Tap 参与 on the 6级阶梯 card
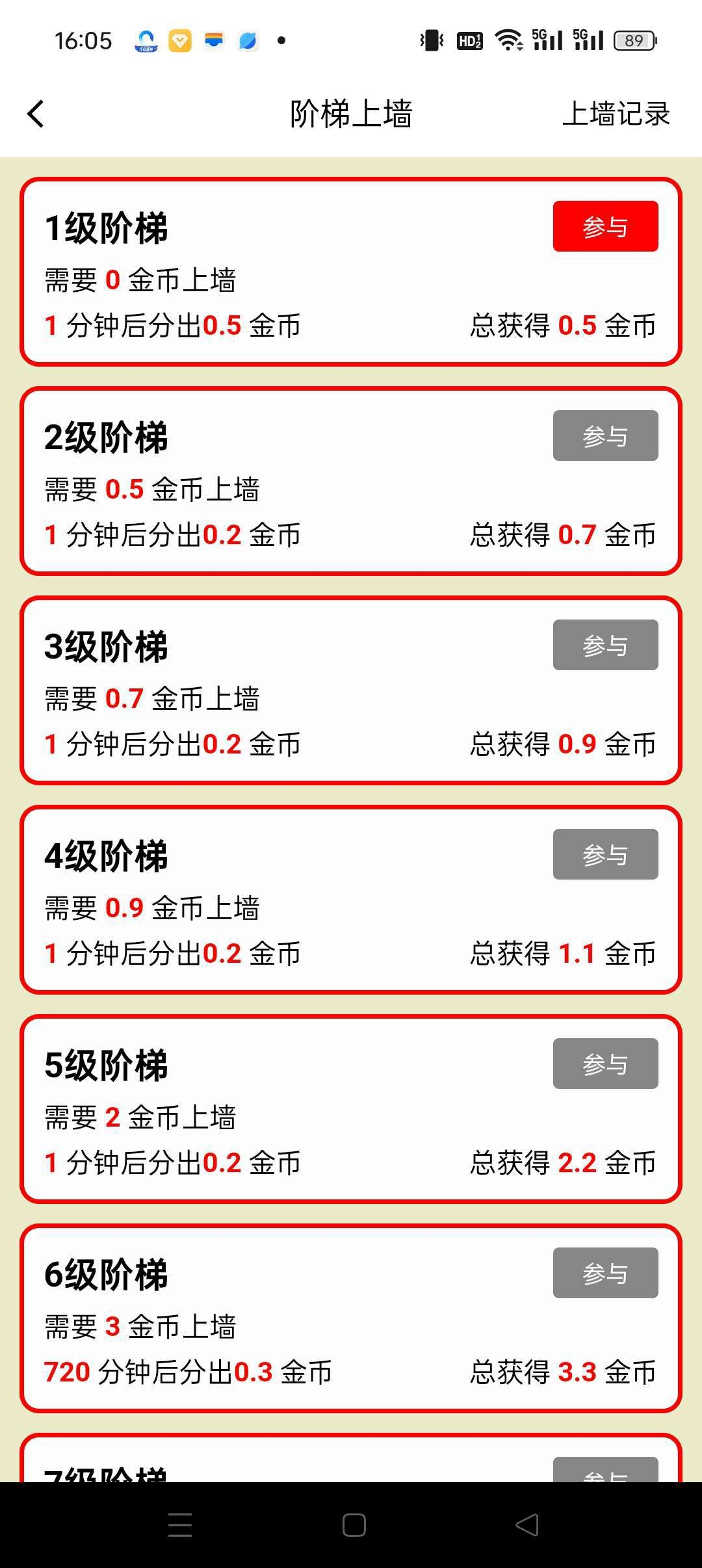702x1568 pixels. click(604, 1273)
